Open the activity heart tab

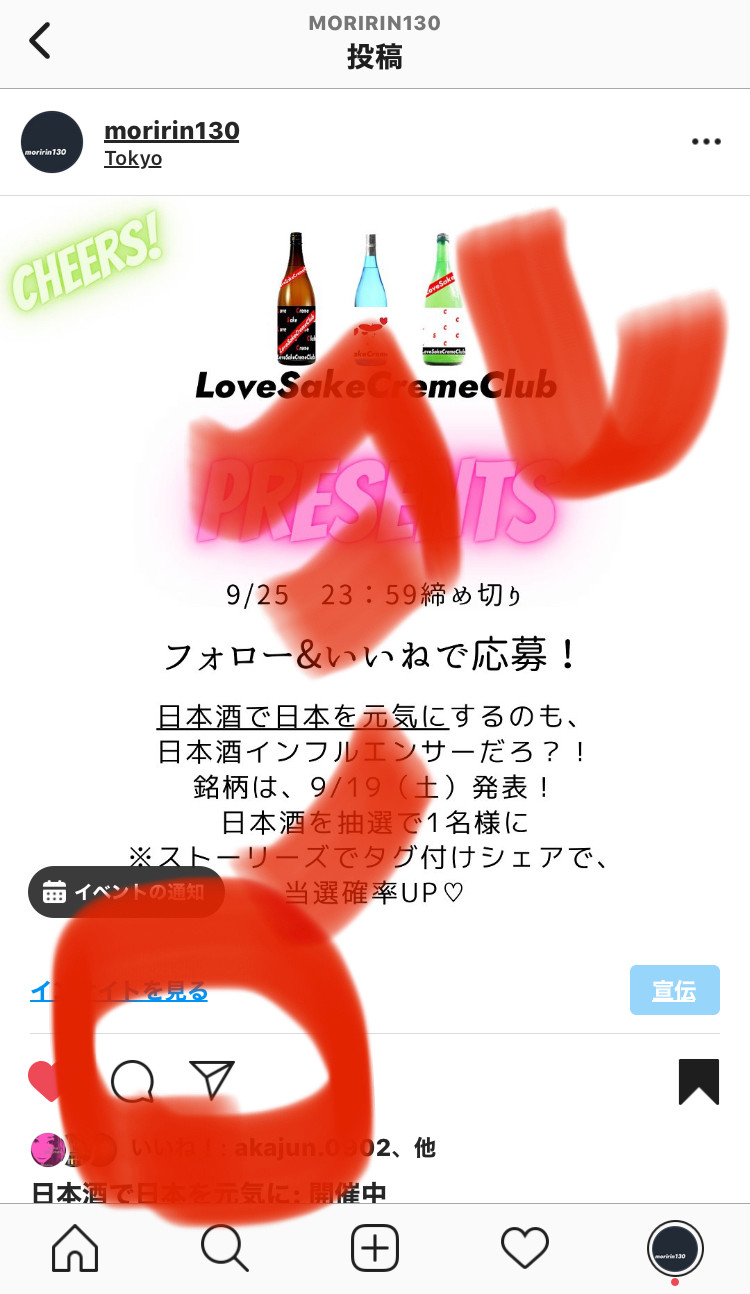tap(525, 1248)
